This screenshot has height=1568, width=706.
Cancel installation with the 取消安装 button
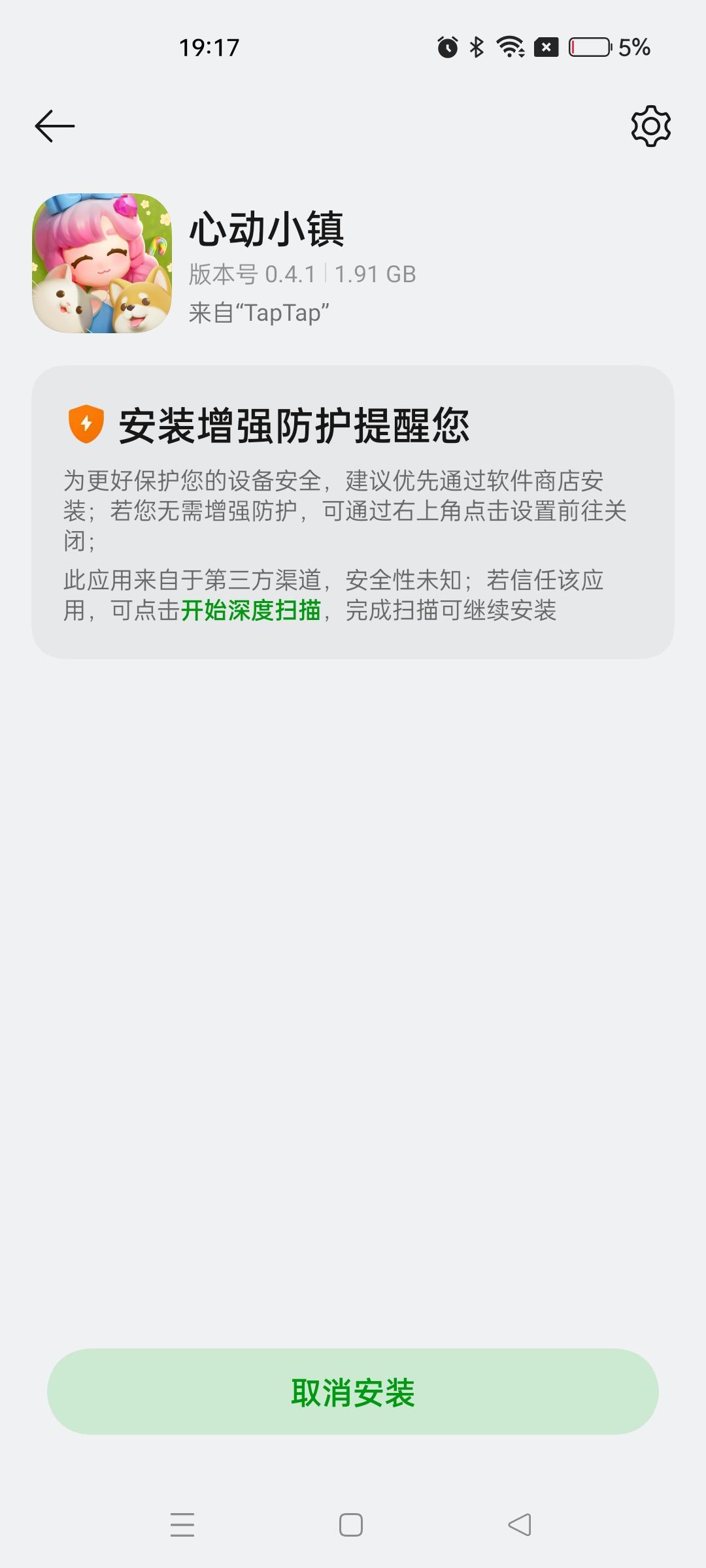click(353, 1392)
